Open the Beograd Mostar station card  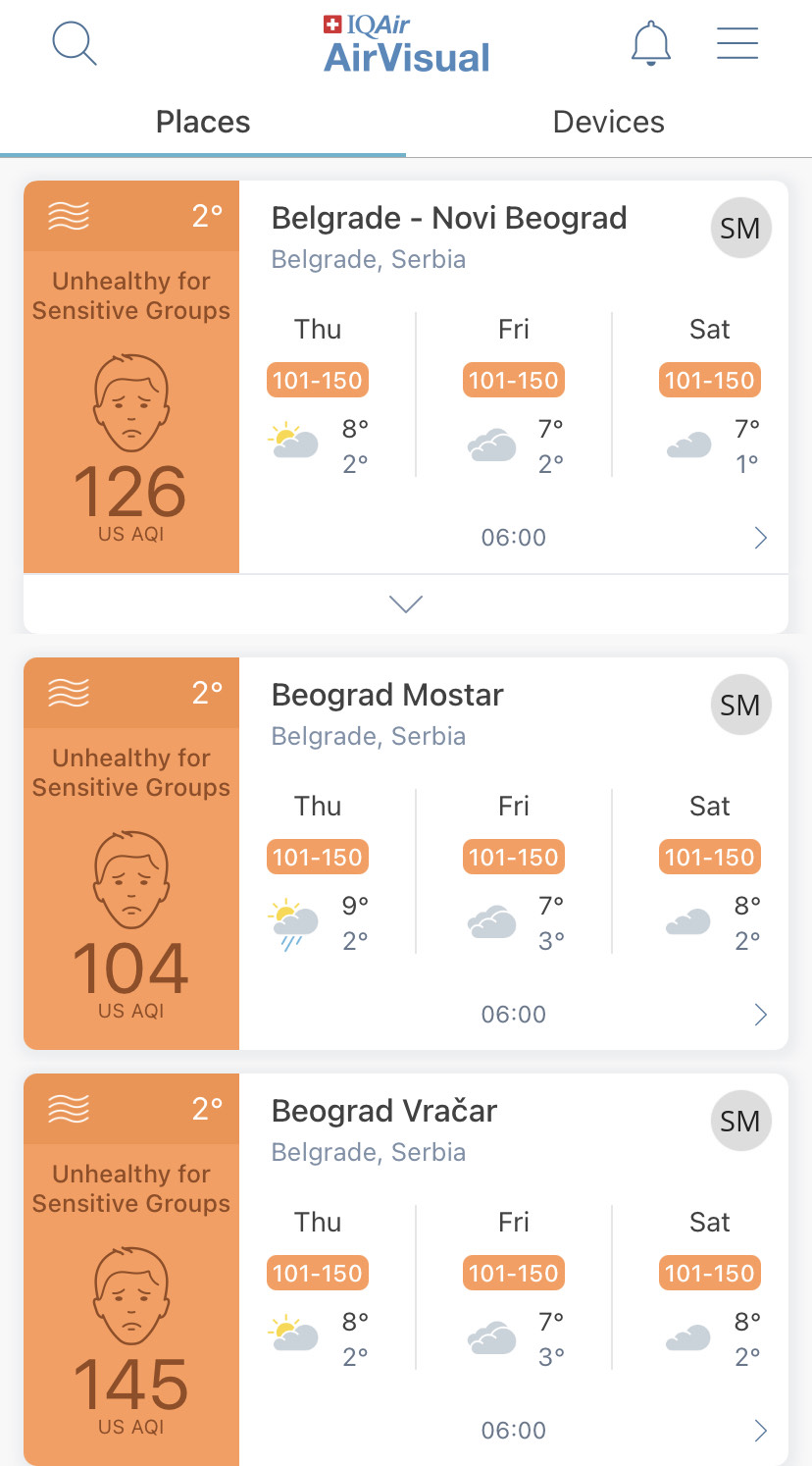point(387,695)
